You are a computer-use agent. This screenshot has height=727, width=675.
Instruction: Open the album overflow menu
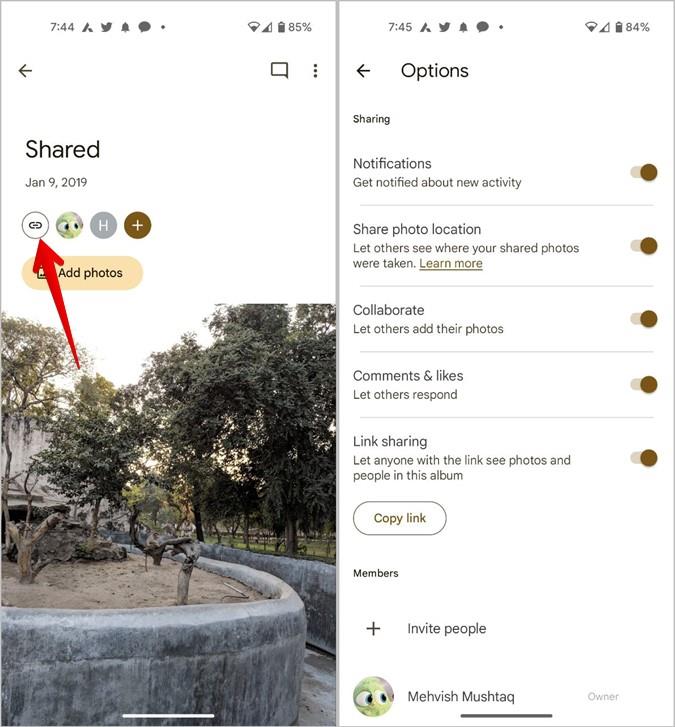(315, 71)
